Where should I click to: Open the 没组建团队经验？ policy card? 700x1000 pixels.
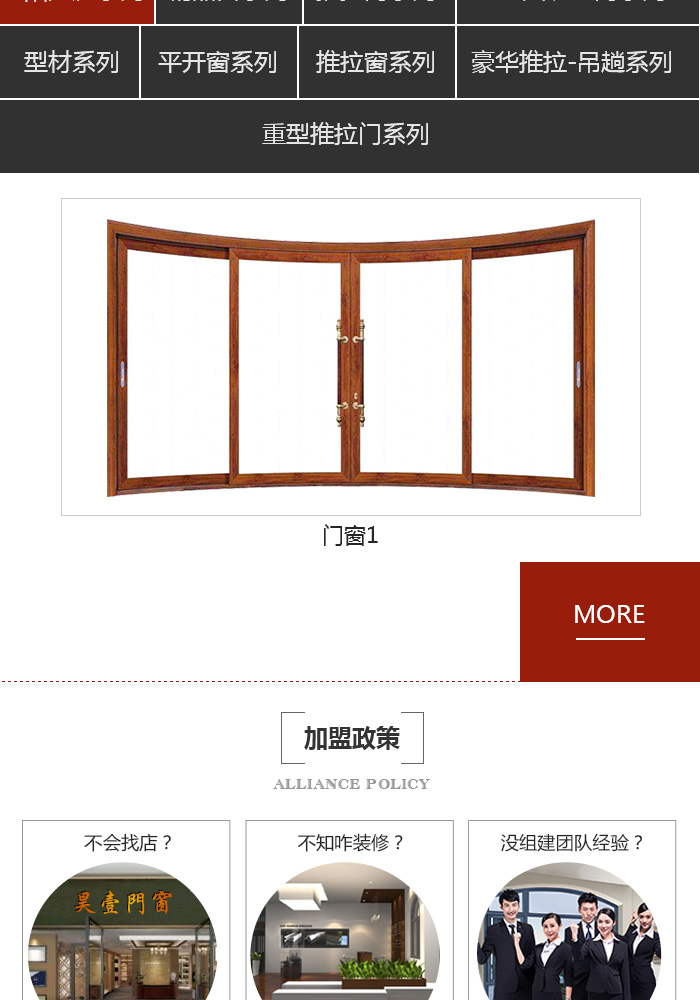click(572, 910)
